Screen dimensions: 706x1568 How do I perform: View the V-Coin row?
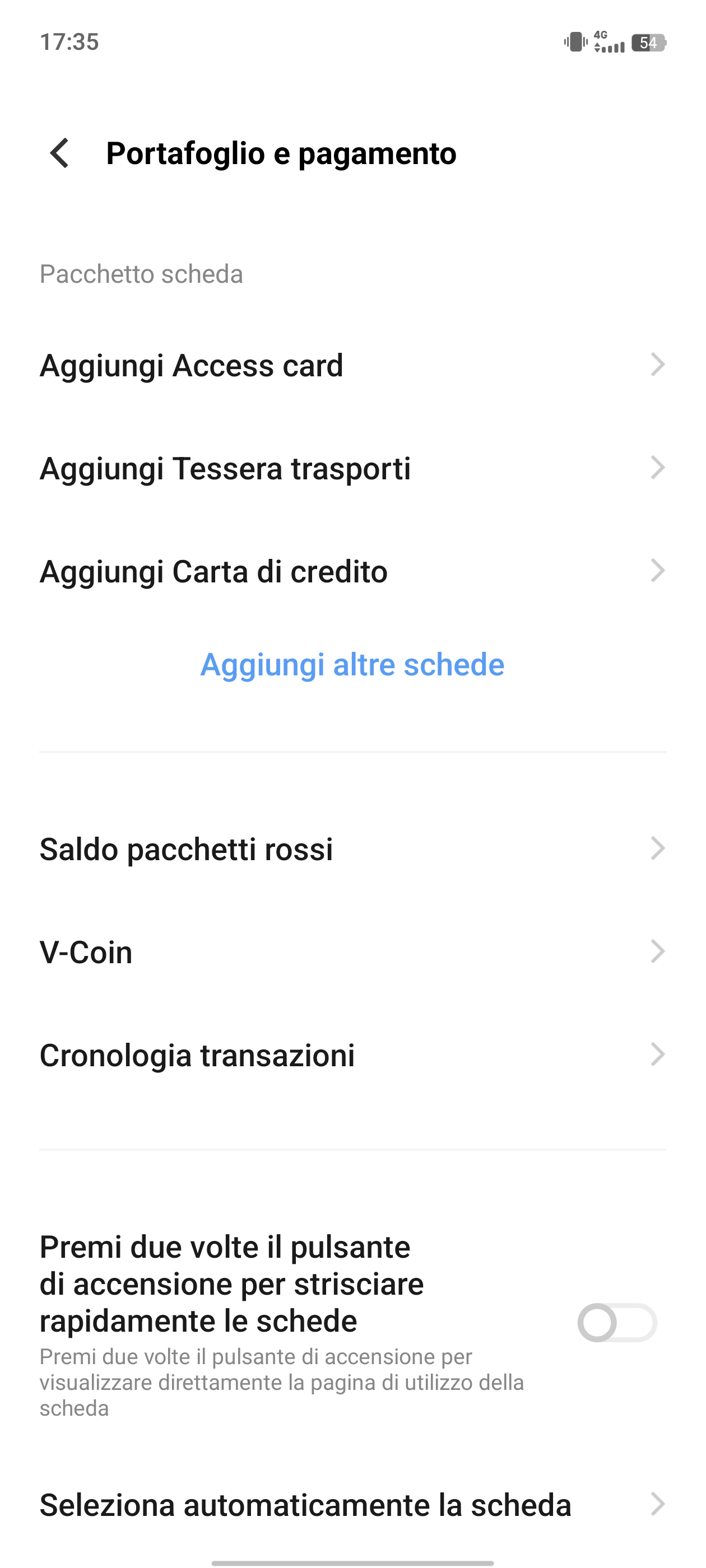click(352, 951)
